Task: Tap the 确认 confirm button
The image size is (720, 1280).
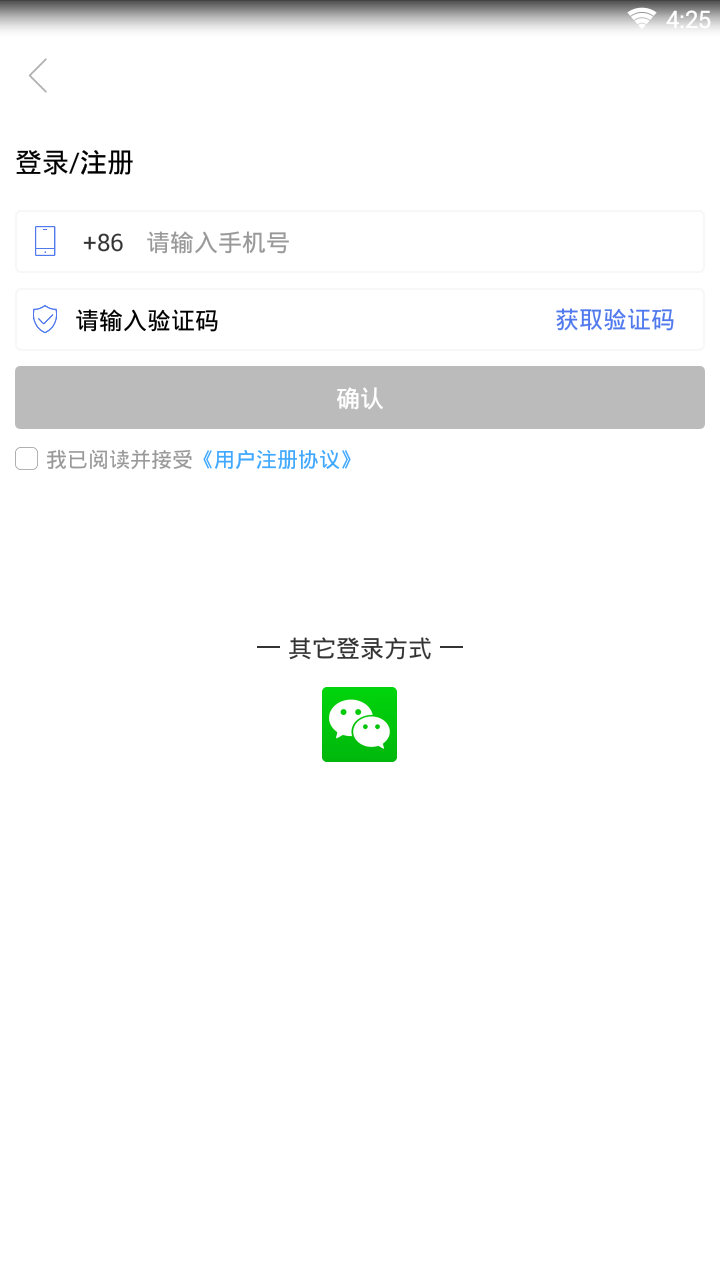Action: coord(360,398)
